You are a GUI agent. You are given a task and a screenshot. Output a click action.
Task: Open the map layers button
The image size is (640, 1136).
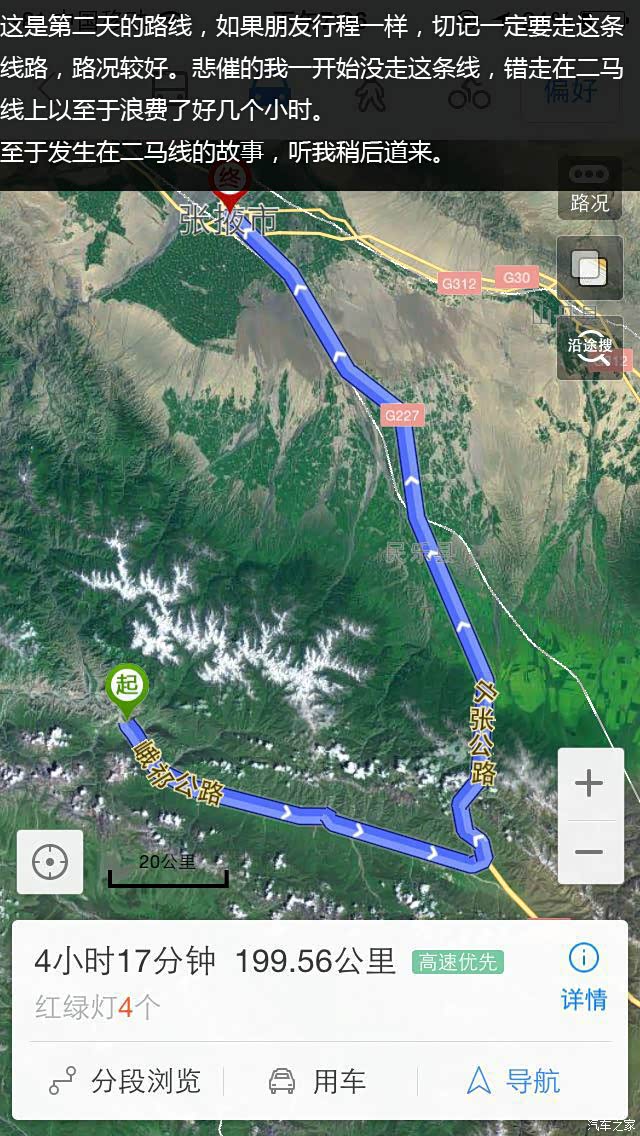(x=590, y=268)
